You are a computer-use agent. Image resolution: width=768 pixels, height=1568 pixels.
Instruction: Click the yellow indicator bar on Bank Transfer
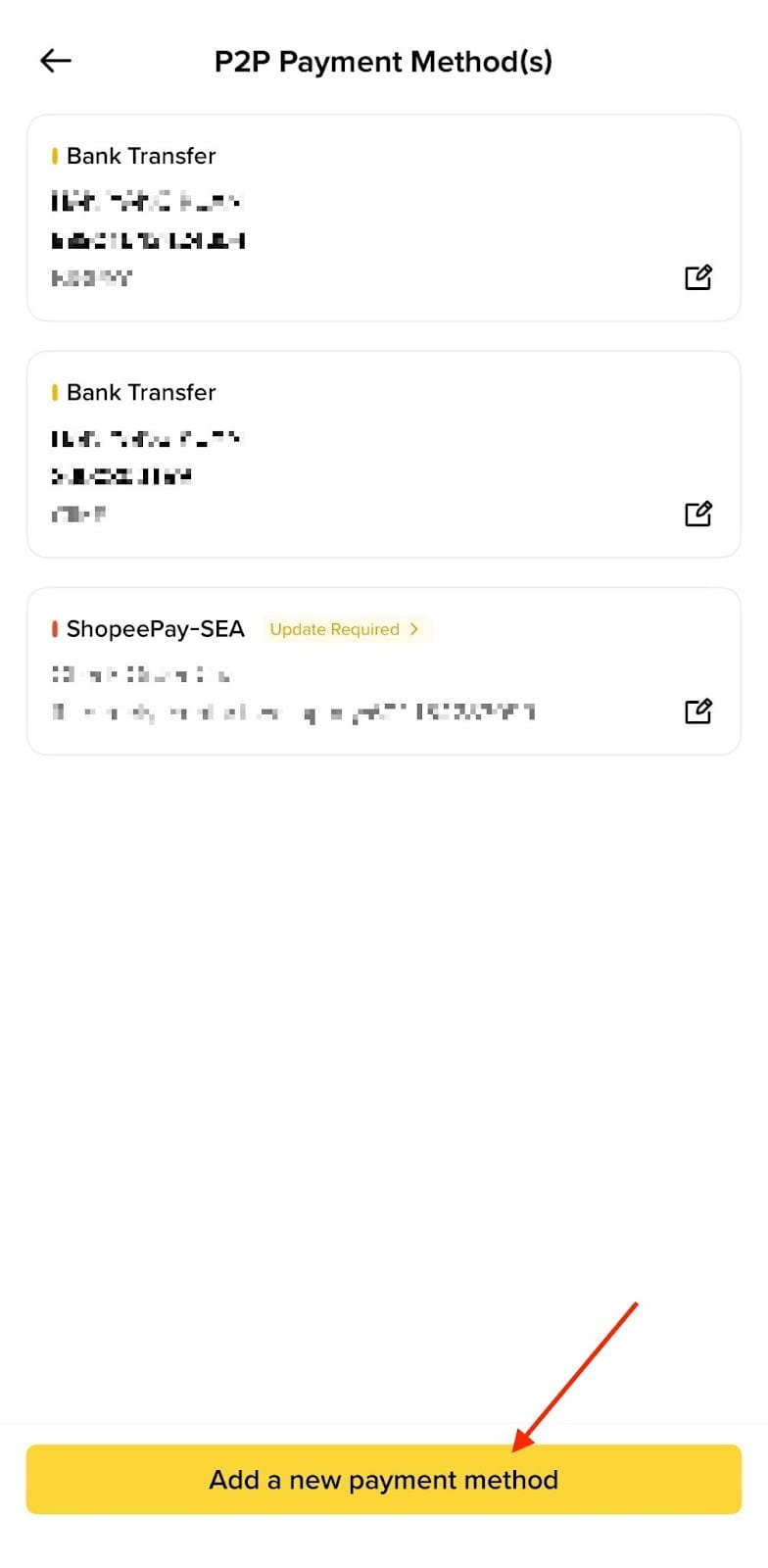55,155
